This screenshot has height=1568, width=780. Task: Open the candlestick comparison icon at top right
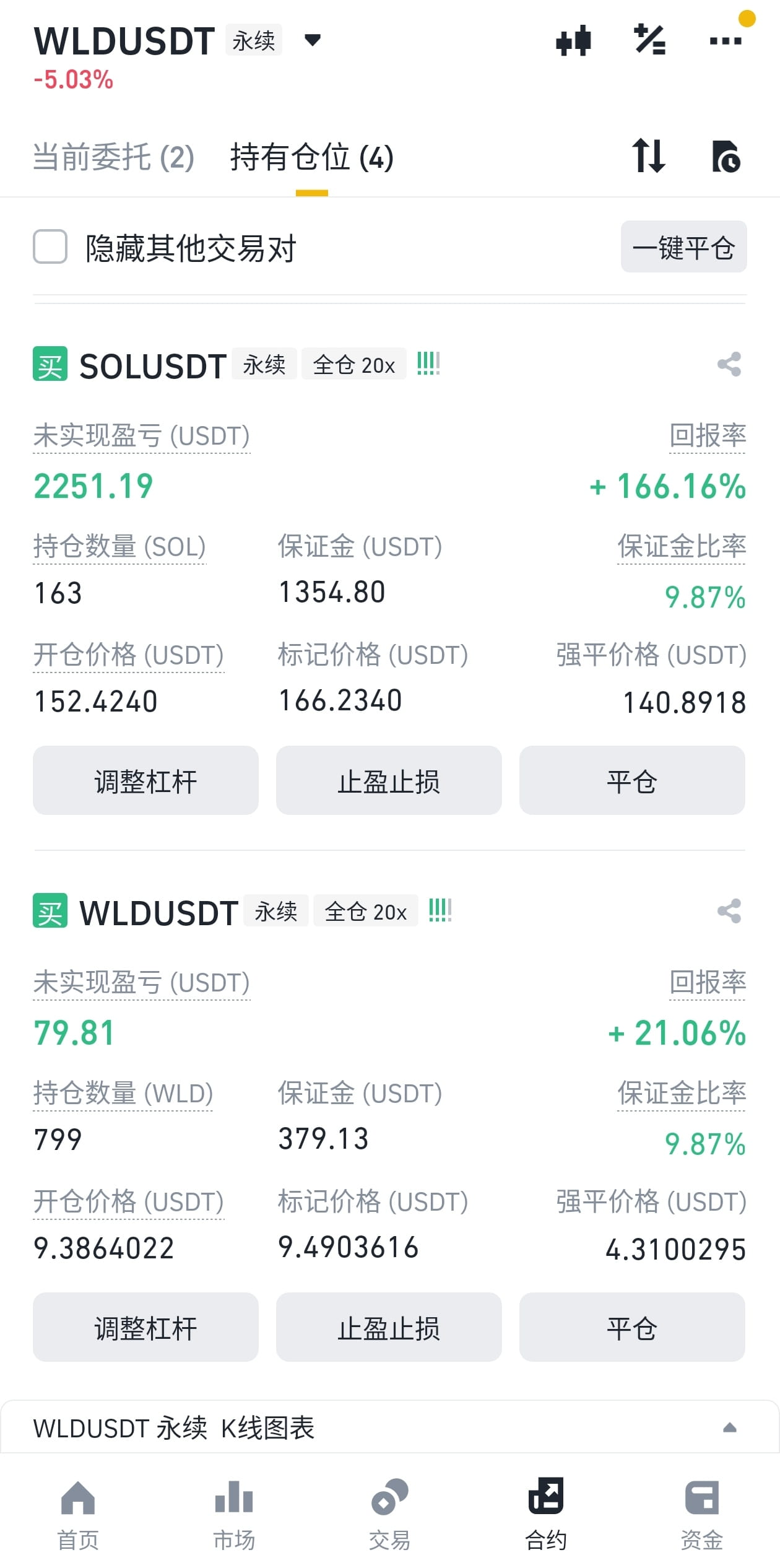click(x=574, y=40)
